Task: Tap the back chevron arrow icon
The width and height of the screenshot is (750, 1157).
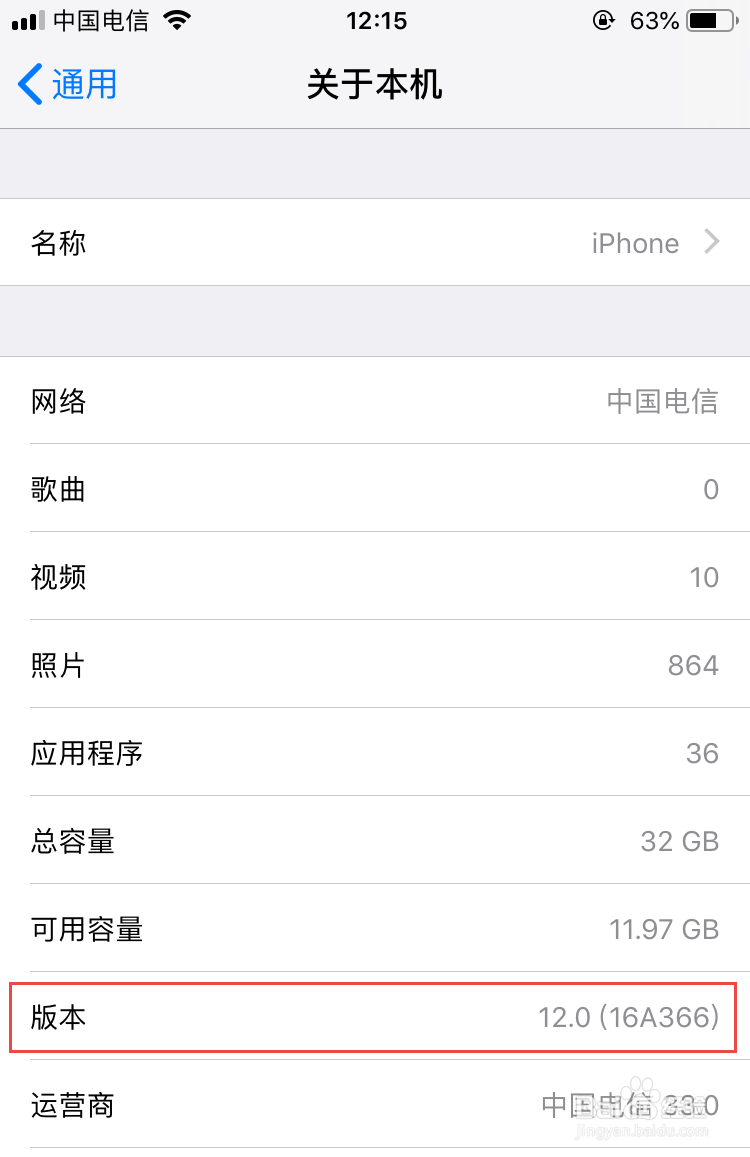Action: pos(29,85)
